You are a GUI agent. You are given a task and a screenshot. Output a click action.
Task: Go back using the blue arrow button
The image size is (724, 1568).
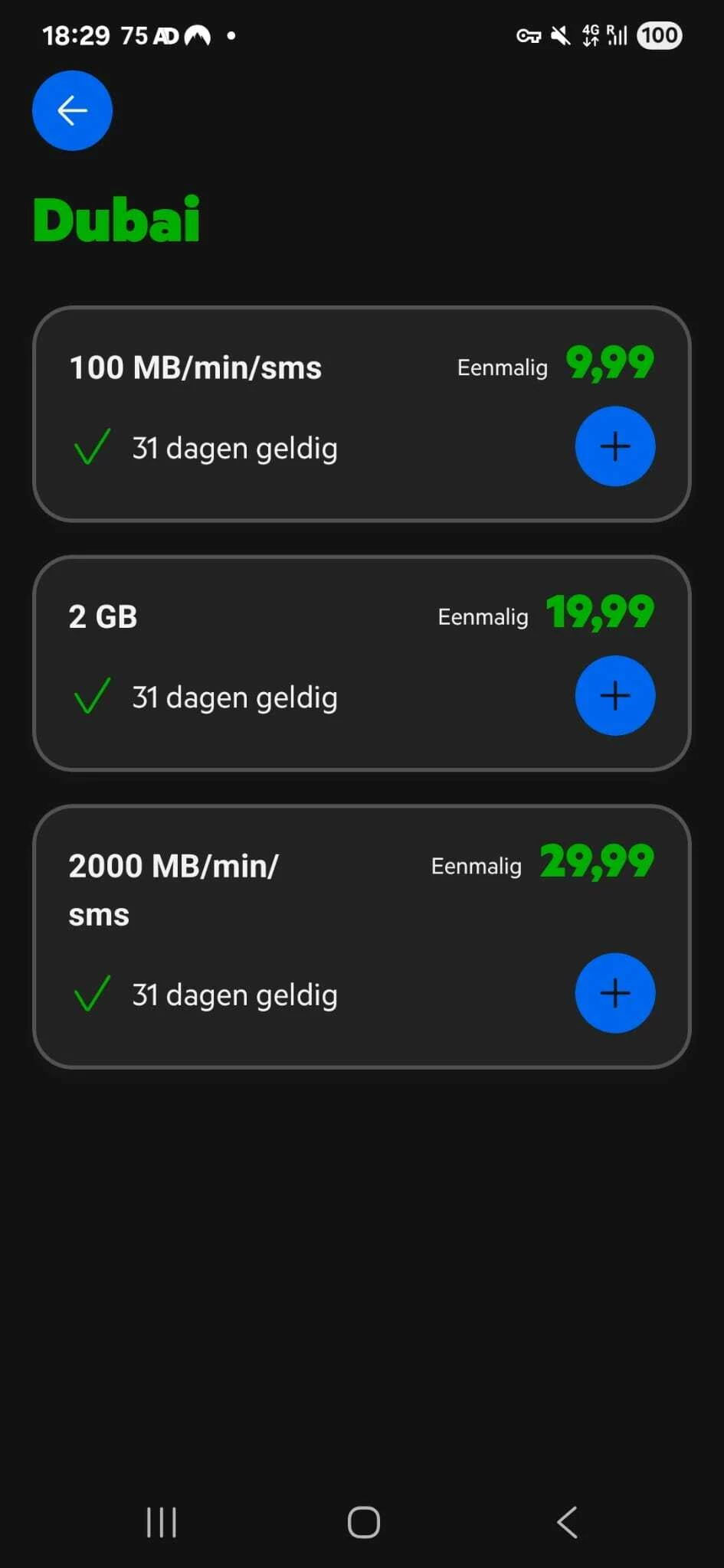(x=72, y=111)
